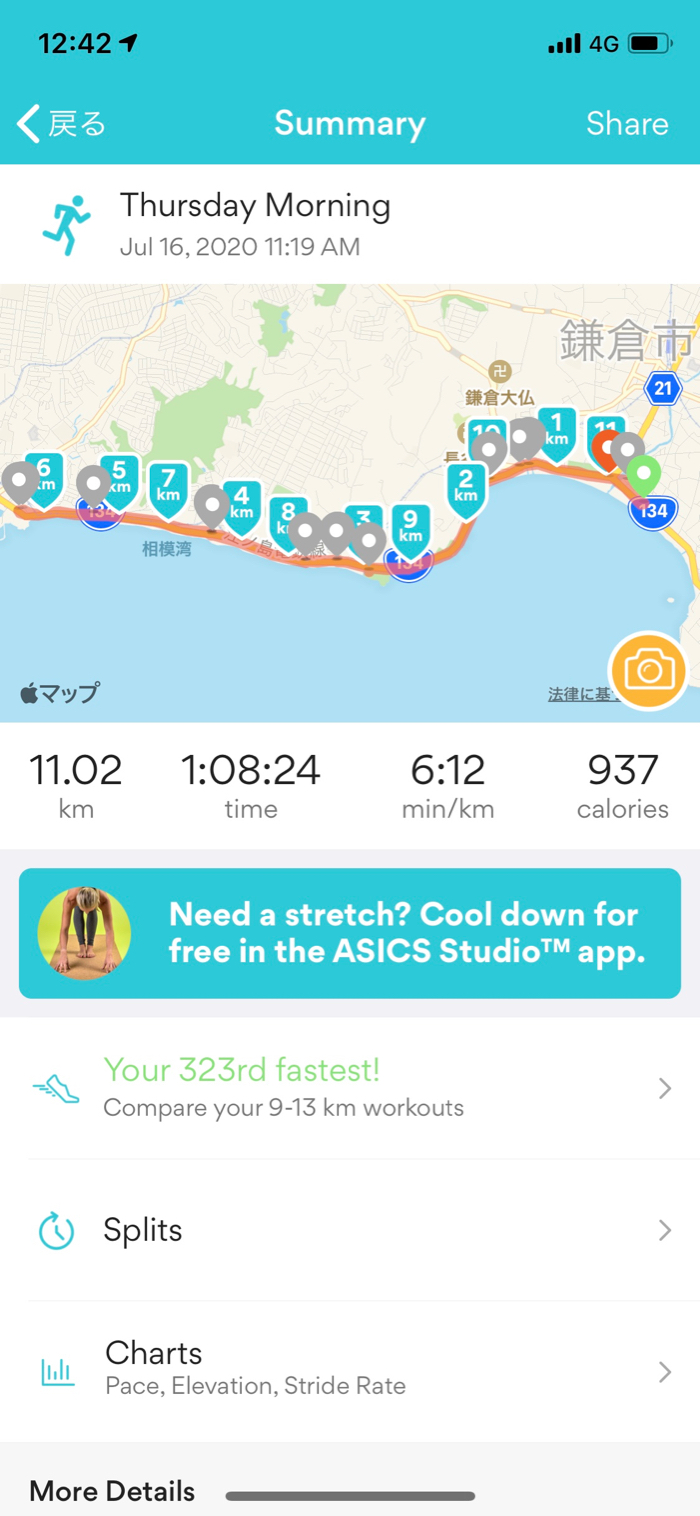Image resolution: width=700 pixels, height=1516 pixels.
Task: View Pace, Elevation, Stride Rate charts
Action: [350, 1370]
